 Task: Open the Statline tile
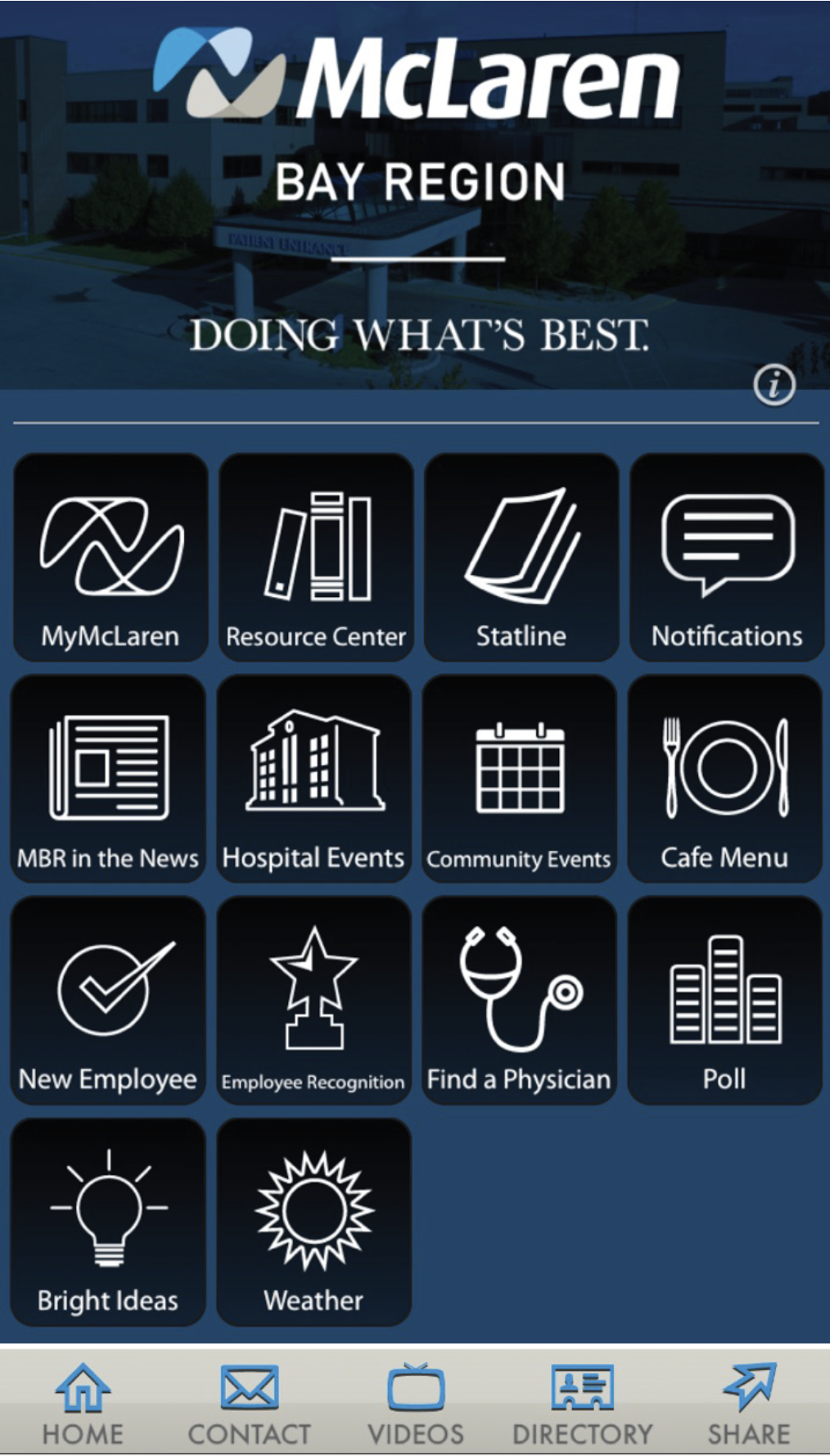521,557
